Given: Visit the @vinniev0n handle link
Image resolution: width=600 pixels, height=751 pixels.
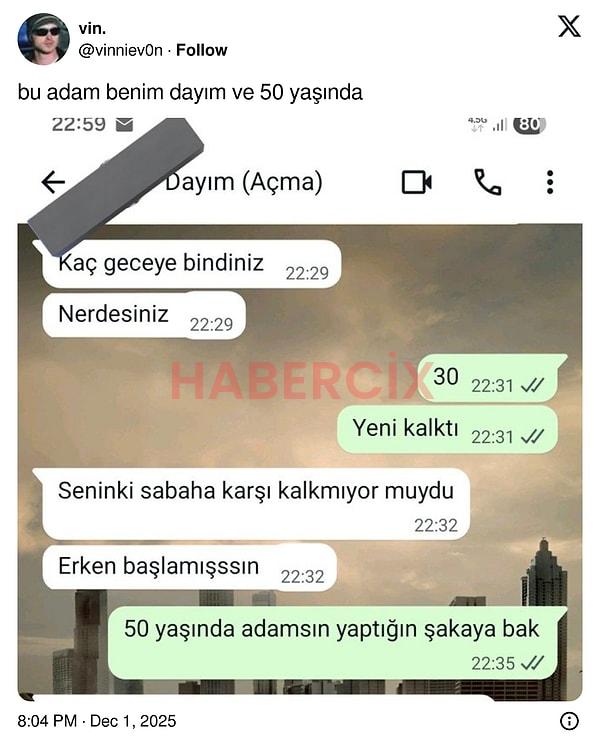Looking at the screenshot, I should click(122, 50).
